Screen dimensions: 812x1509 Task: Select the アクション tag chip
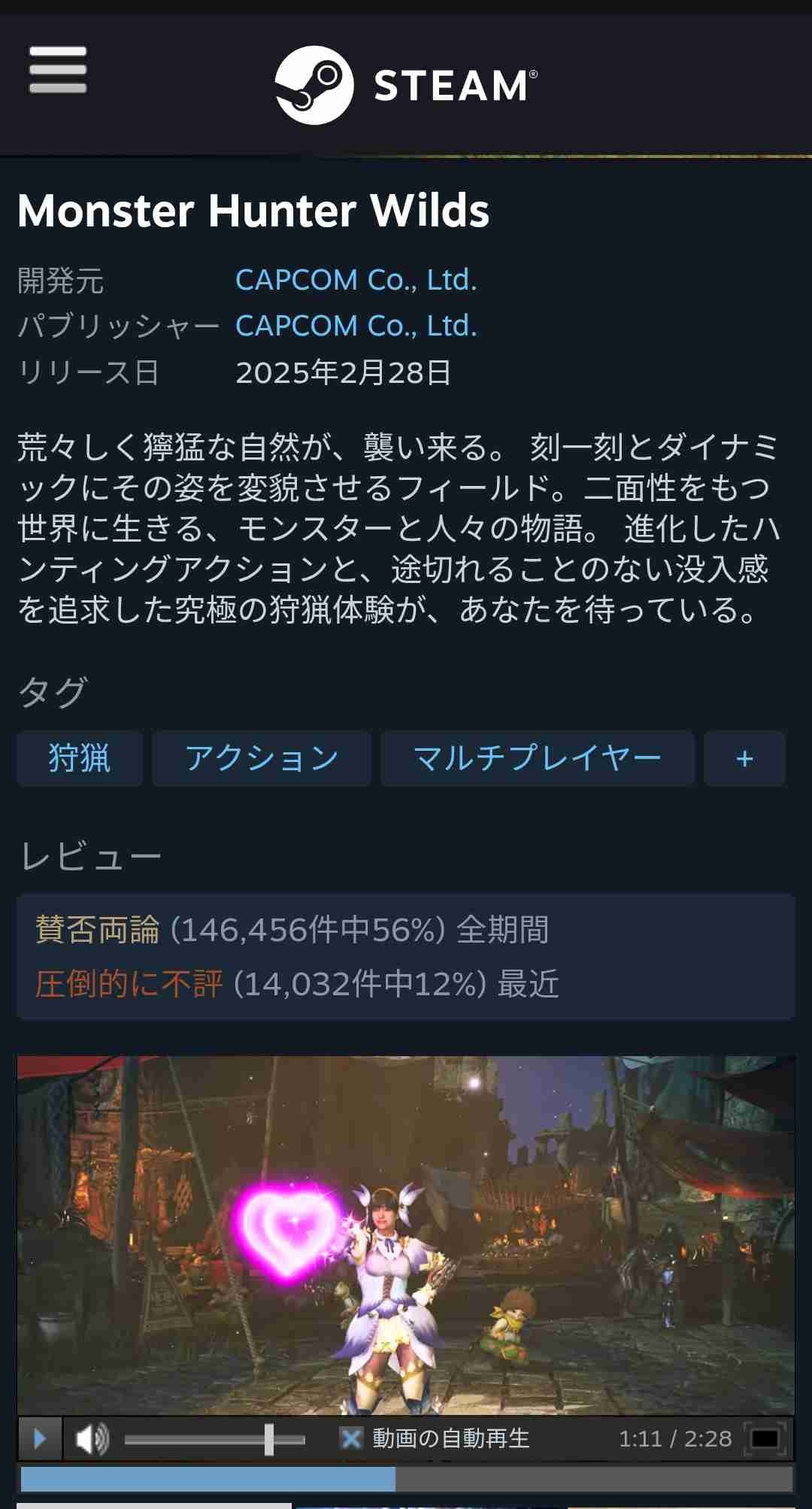click(261, 758)
